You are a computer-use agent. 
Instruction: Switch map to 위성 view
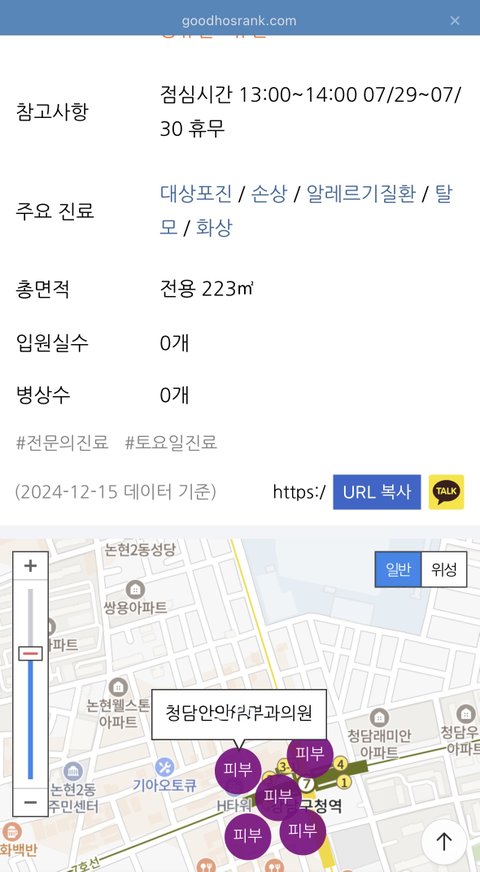click(x=444, y=569)
